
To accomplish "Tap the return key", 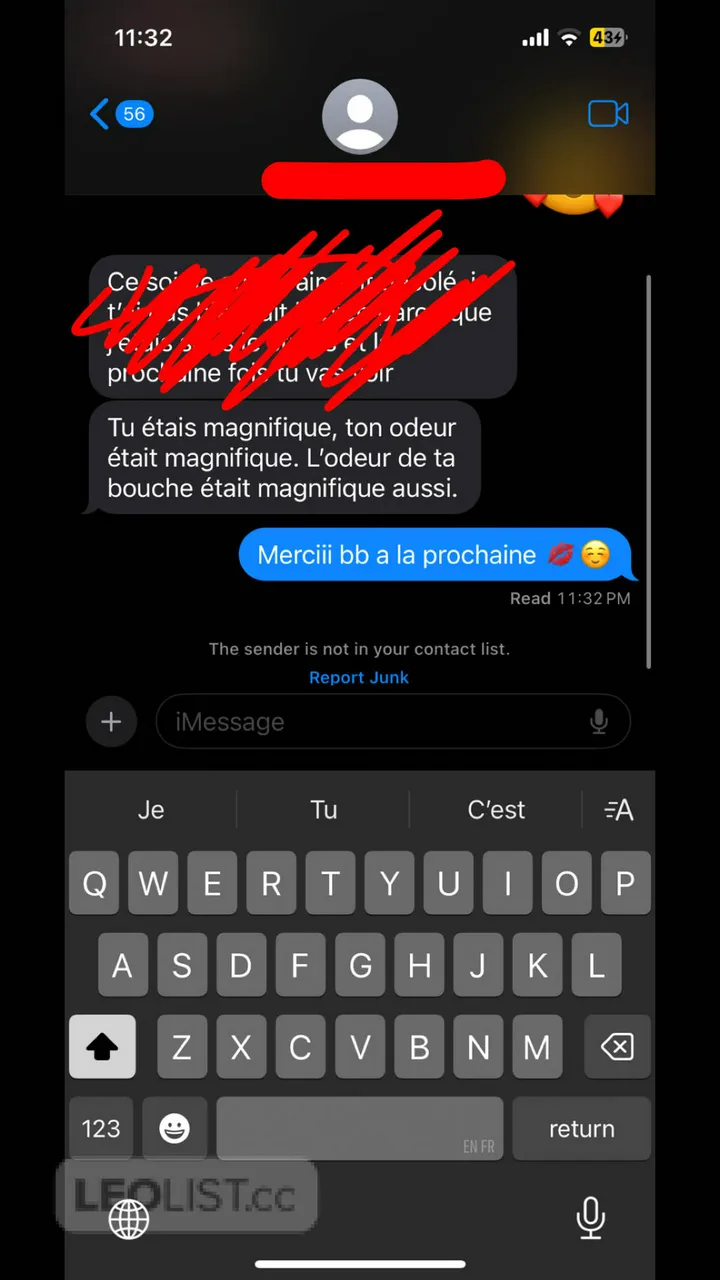I will click(x=581, y=1129).
